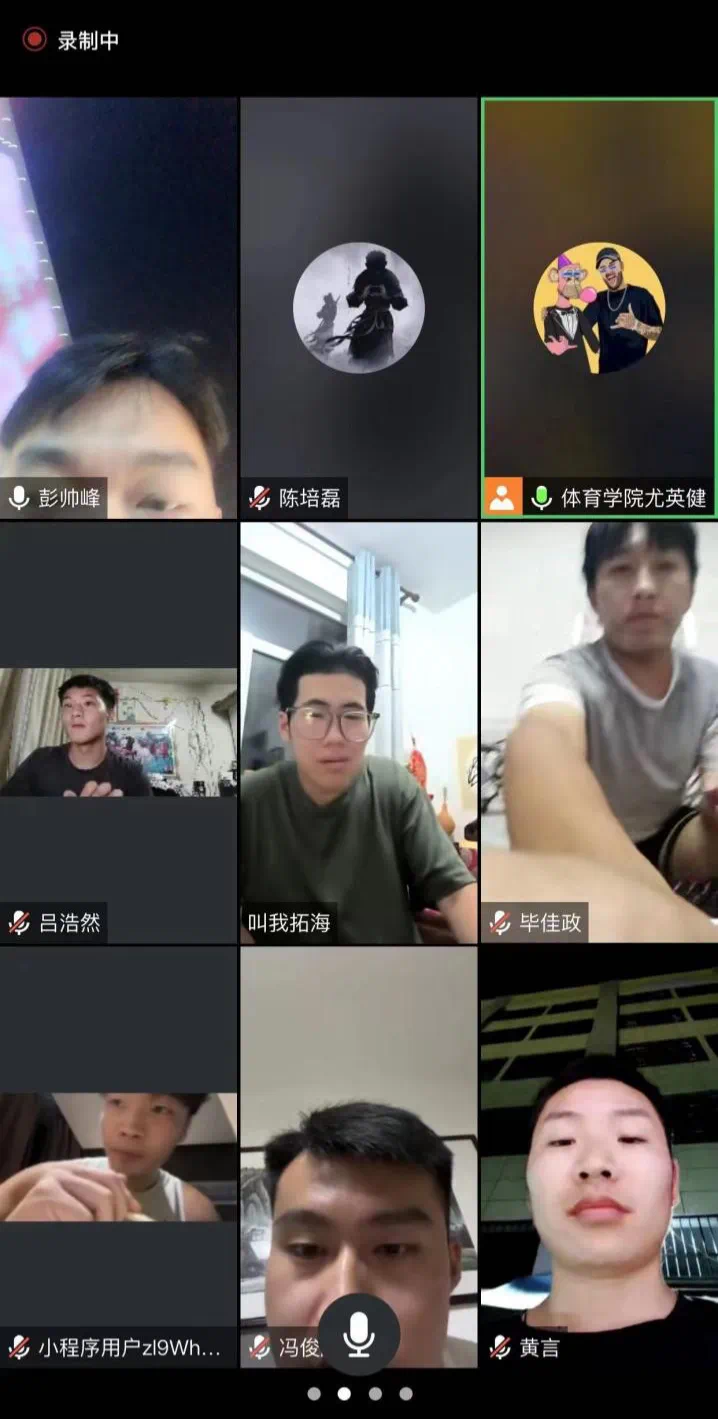Viewport: 718px width, 1419px height.
Task: Tap the 录制中 recording indicator
Action: (x=72, y=40)
